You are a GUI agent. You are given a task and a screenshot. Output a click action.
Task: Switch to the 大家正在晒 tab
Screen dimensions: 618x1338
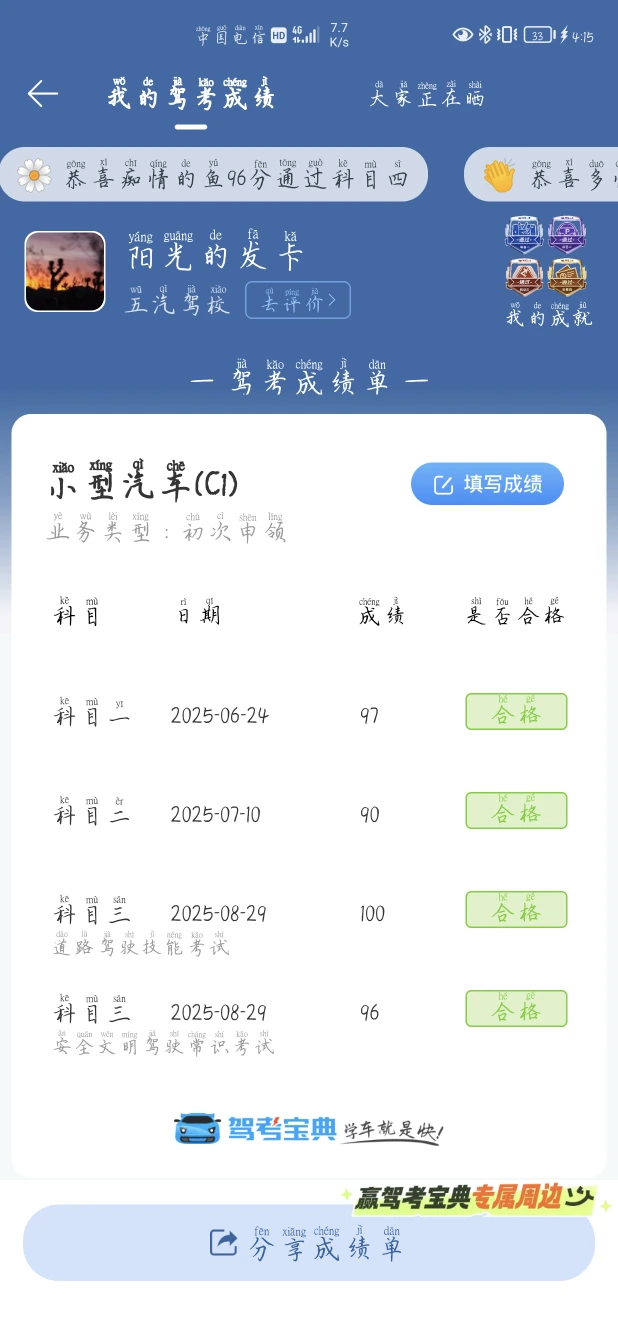coord(427,93)
